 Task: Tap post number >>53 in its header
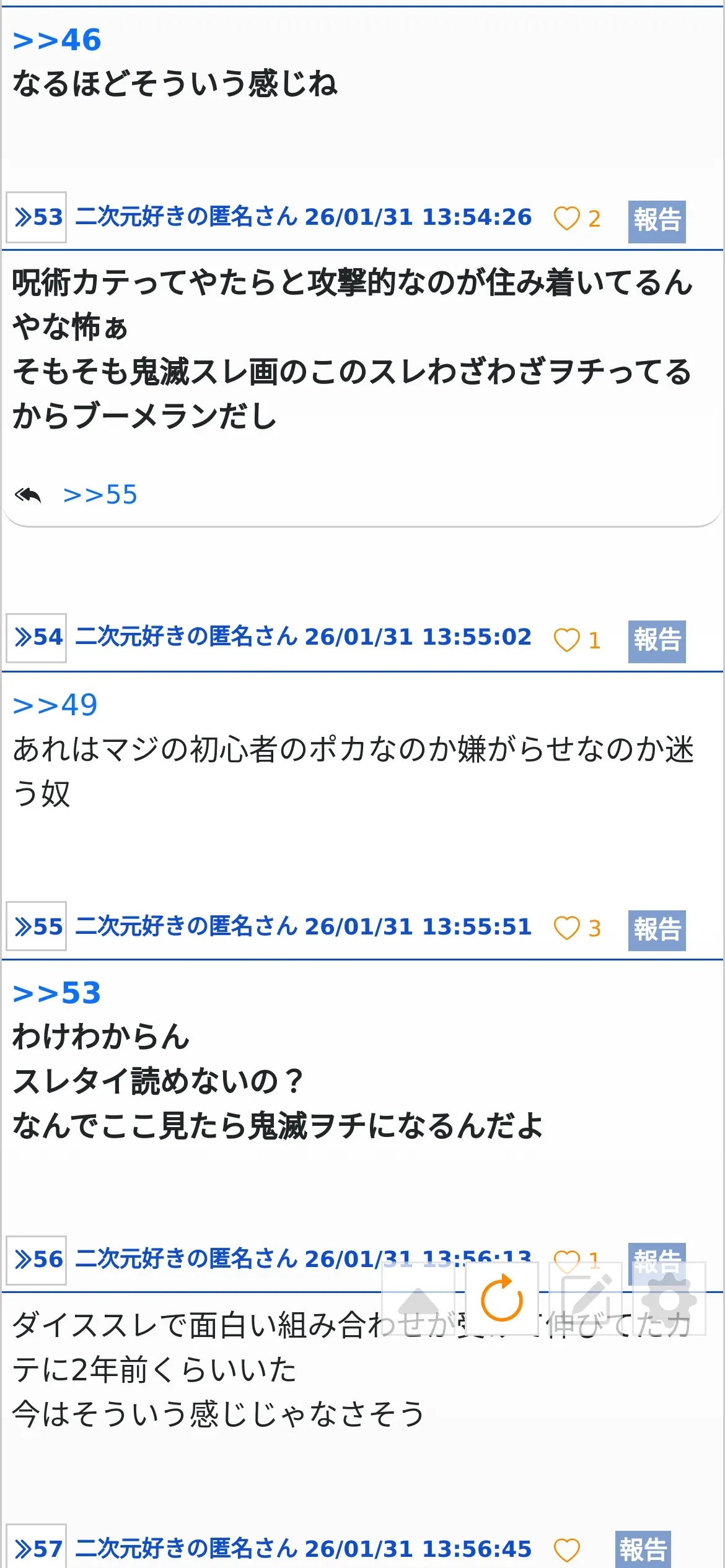point(37,217)
